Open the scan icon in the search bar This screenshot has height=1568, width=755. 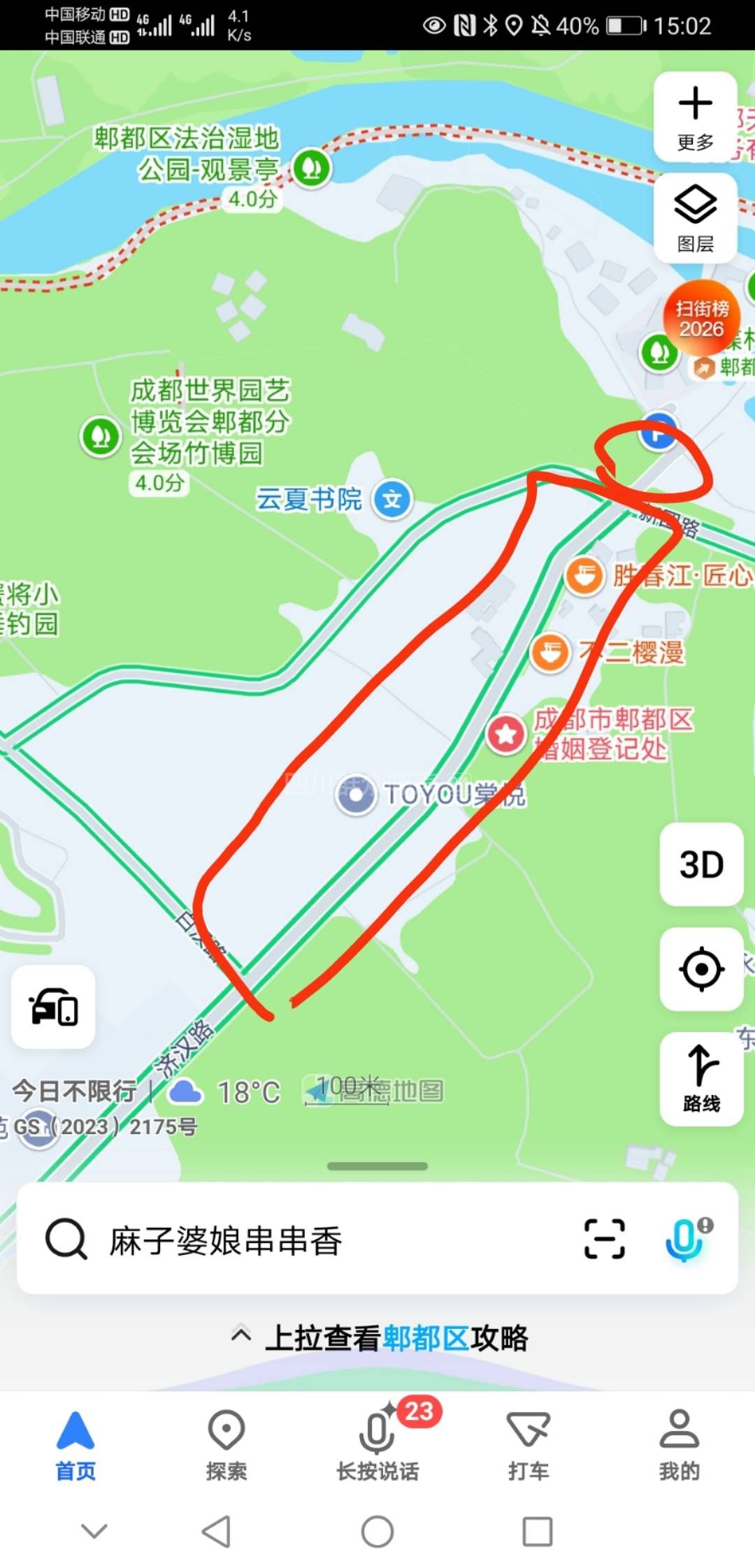(604, 1239)
